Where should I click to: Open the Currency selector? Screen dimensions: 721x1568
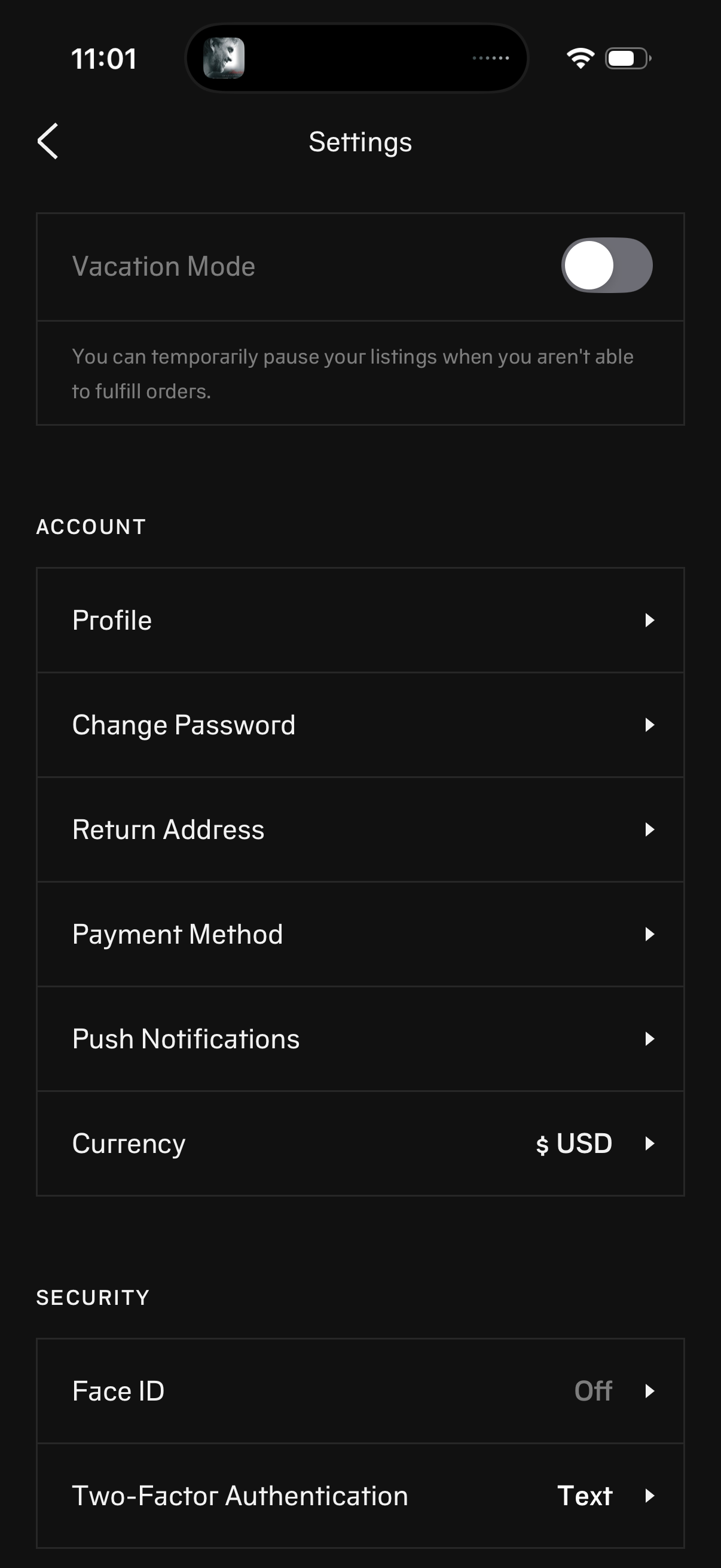pyautogui.click(x=361, y=1143)
